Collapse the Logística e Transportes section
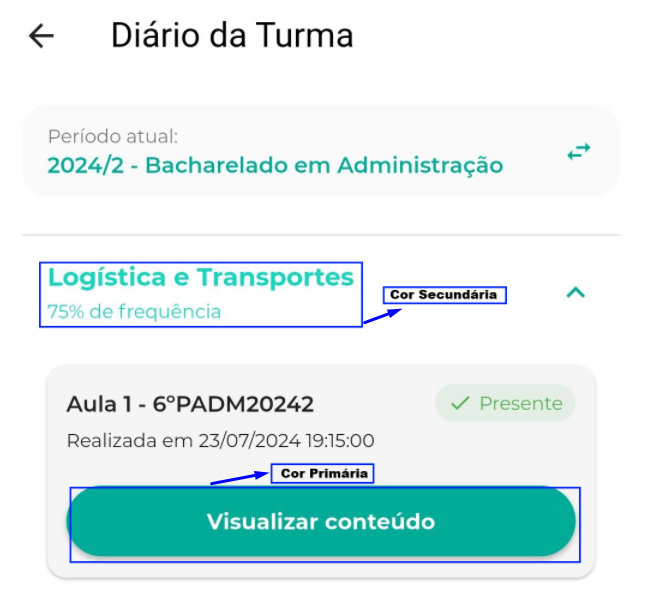Viewport: 645px width, 600px height. click(575, 293)
